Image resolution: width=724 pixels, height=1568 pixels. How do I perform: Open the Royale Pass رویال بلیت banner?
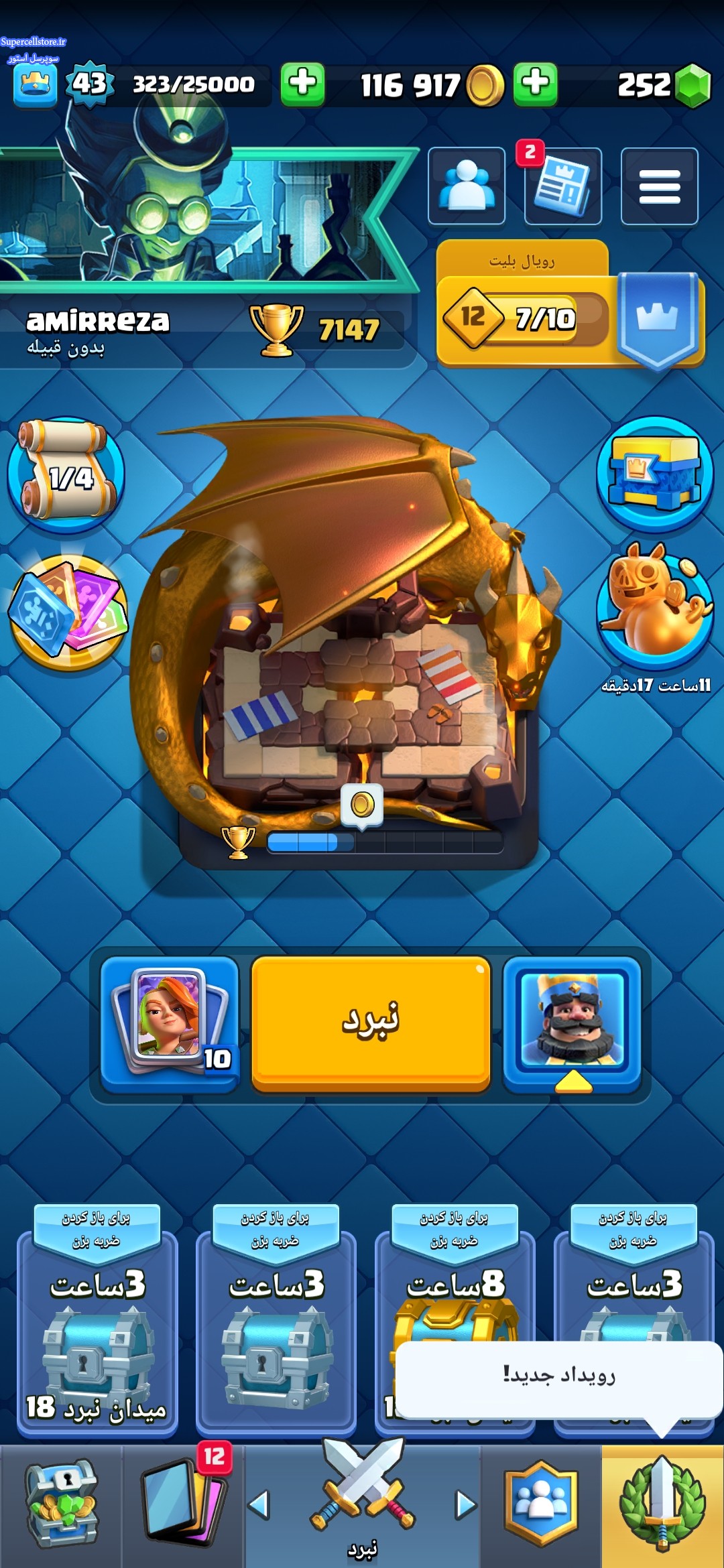(x=570, y=305)
